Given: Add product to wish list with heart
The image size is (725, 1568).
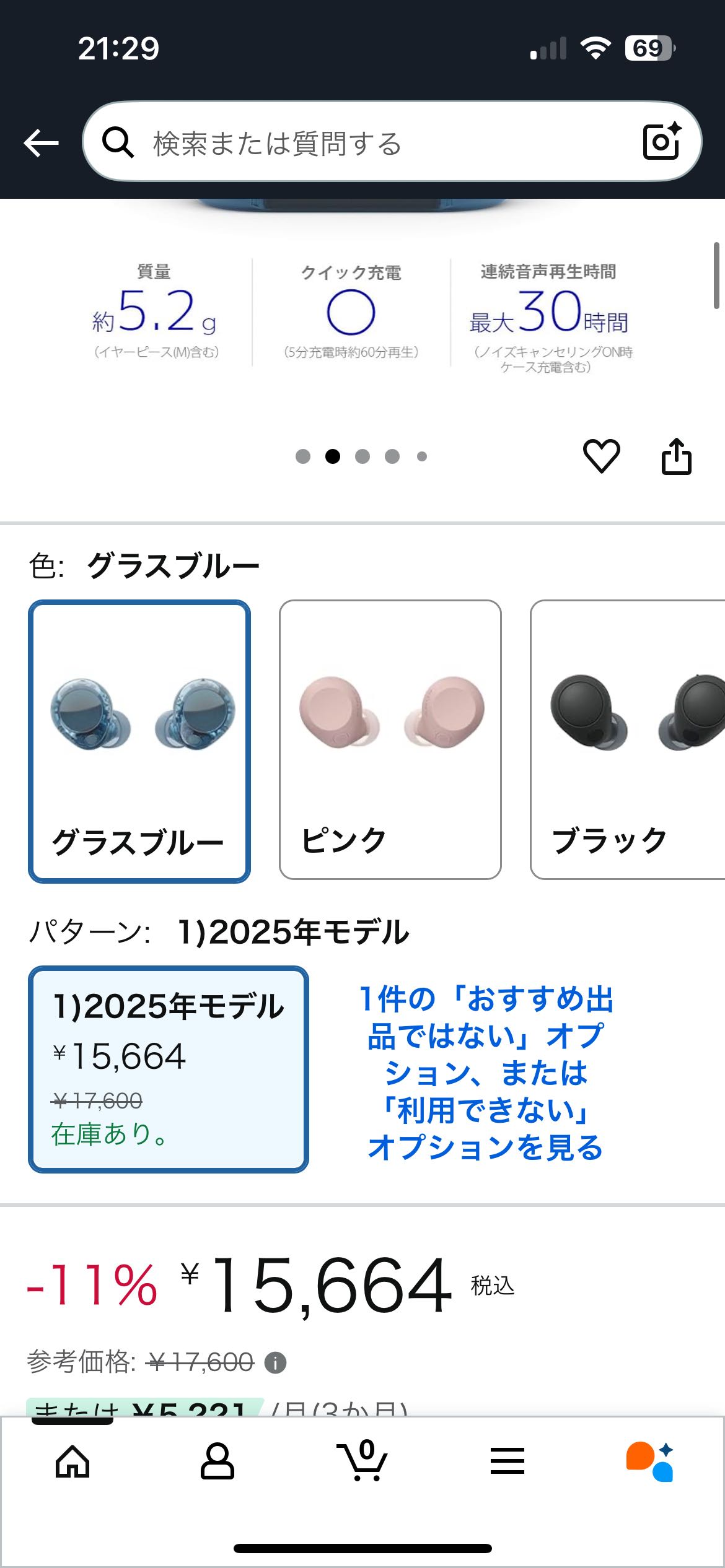Looking at the screenshot, I should [601, 456].
